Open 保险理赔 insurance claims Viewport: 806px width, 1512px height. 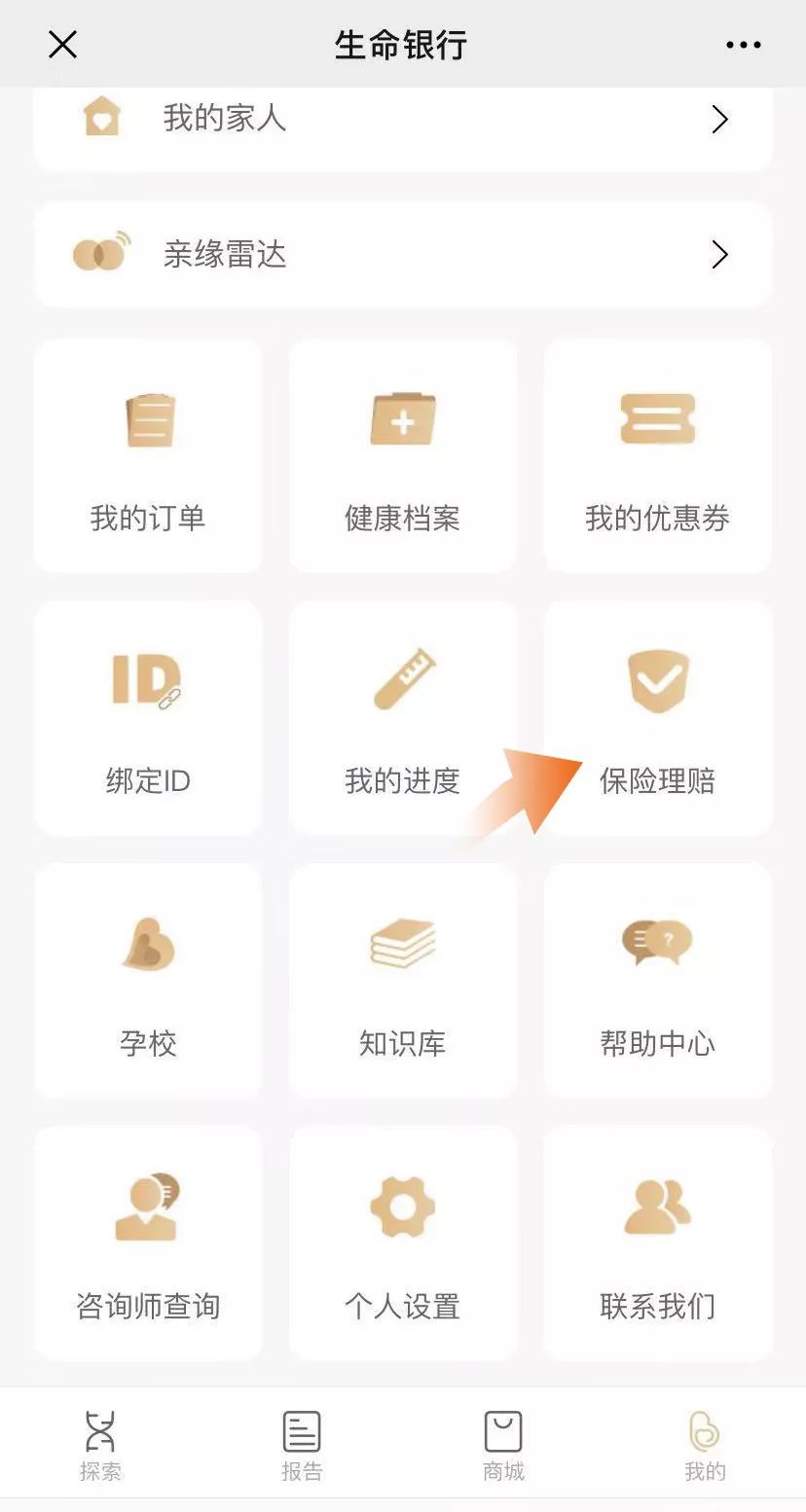point(658,718)
